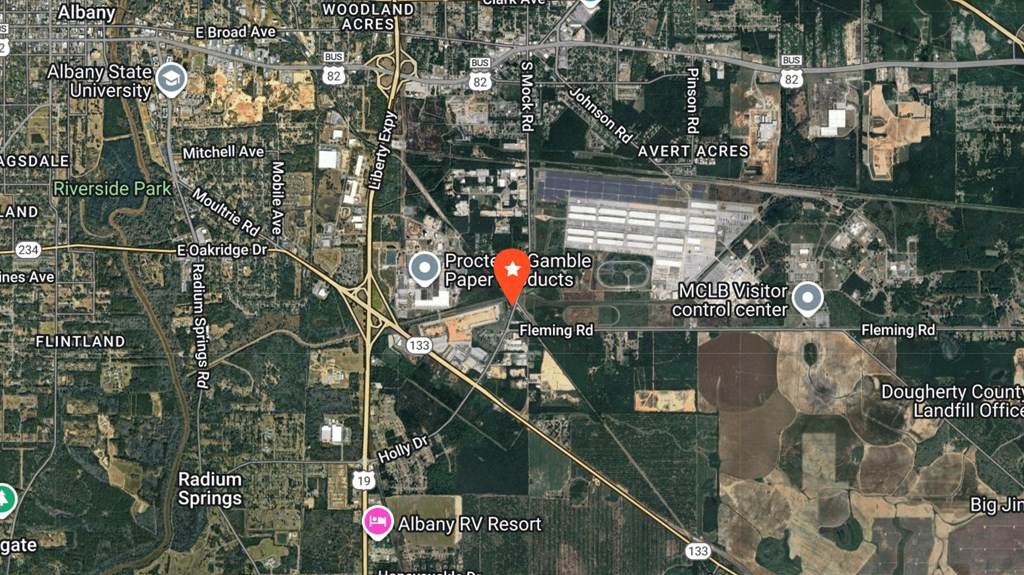Tap the Procter & Gamble Paper Products pin
This screenshot has width=1024, height=575.
pyautogui.click(x=425, y=268)
